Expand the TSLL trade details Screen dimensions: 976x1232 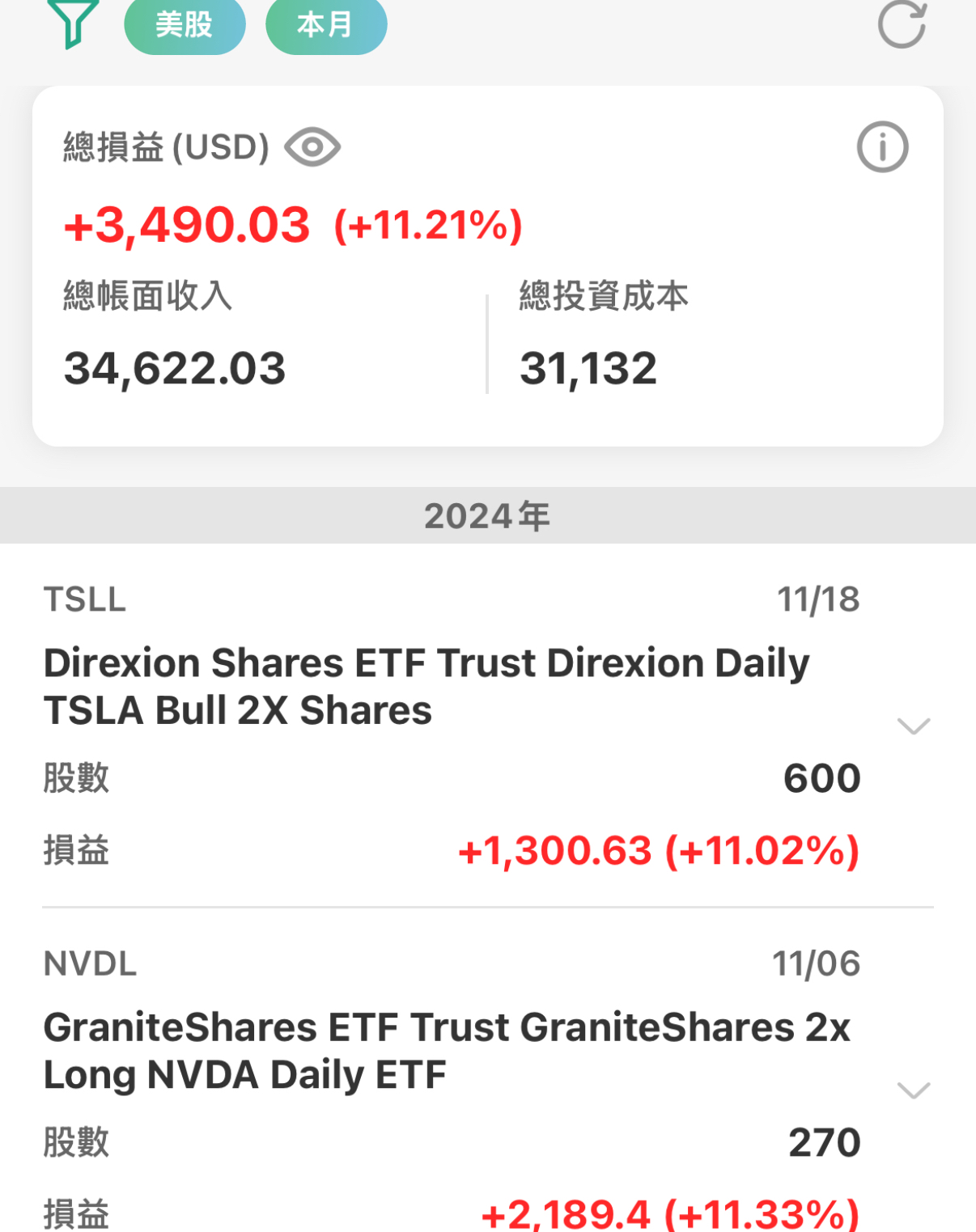pos(914,726)
